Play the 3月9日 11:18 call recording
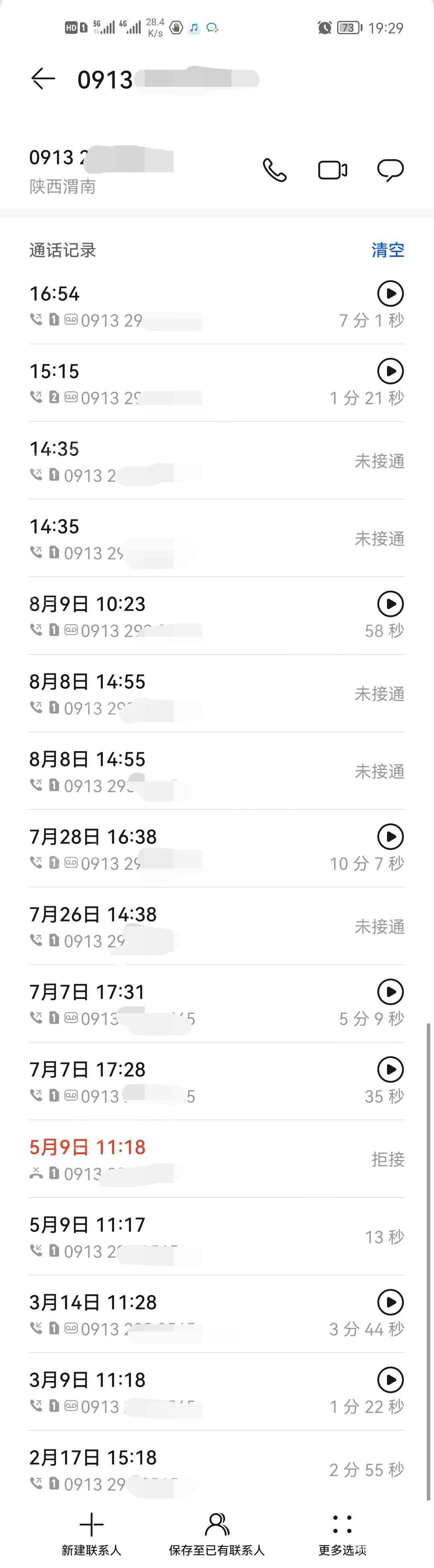 [x=390, y=1379]
